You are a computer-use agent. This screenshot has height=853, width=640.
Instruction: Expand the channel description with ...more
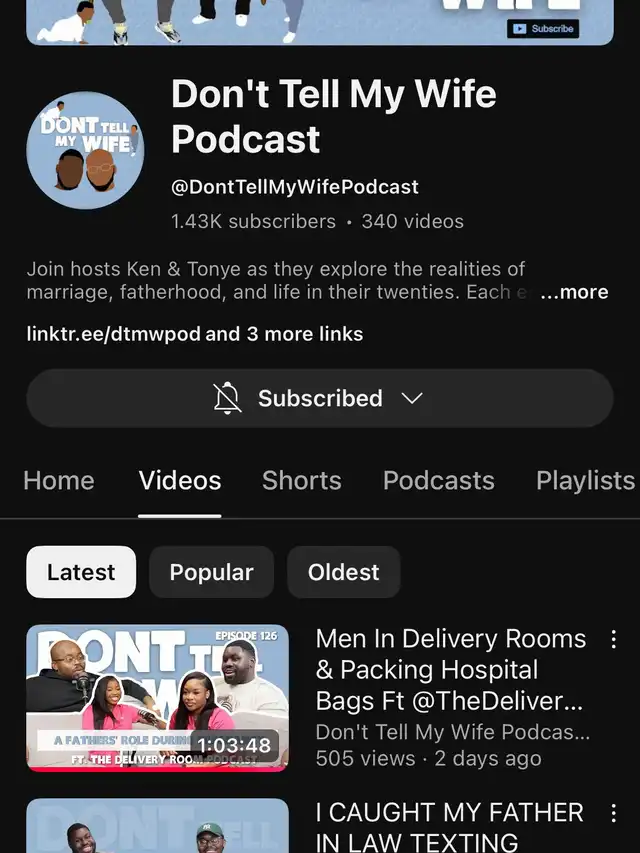574,293
